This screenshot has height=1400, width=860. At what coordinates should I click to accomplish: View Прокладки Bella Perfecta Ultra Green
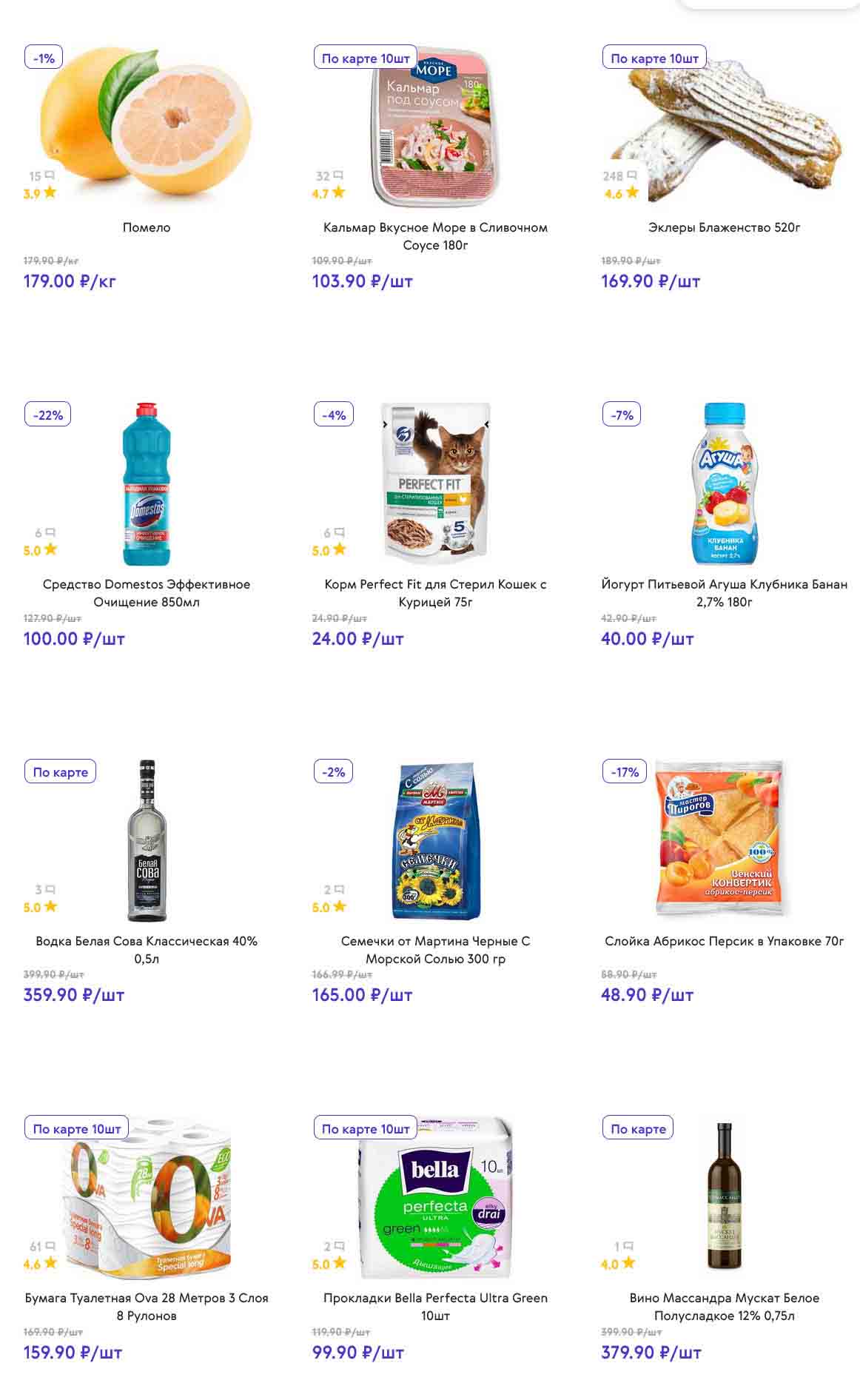pyautogui.click(x=435, y=1306)
